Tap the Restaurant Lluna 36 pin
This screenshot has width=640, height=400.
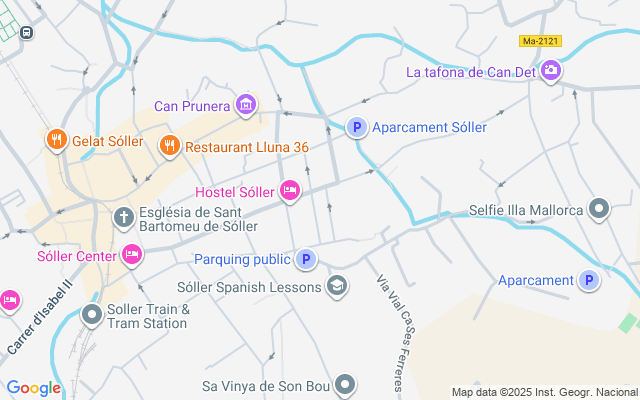pos(169,146)
